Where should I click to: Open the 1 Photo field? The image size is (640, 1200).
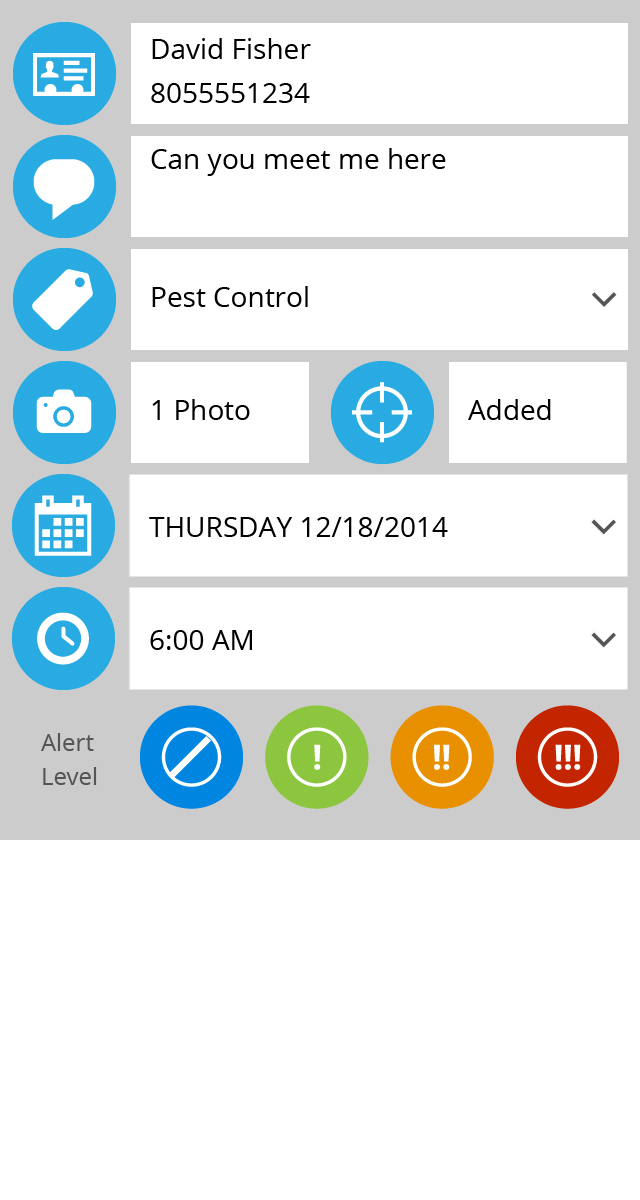click(219, 412)
